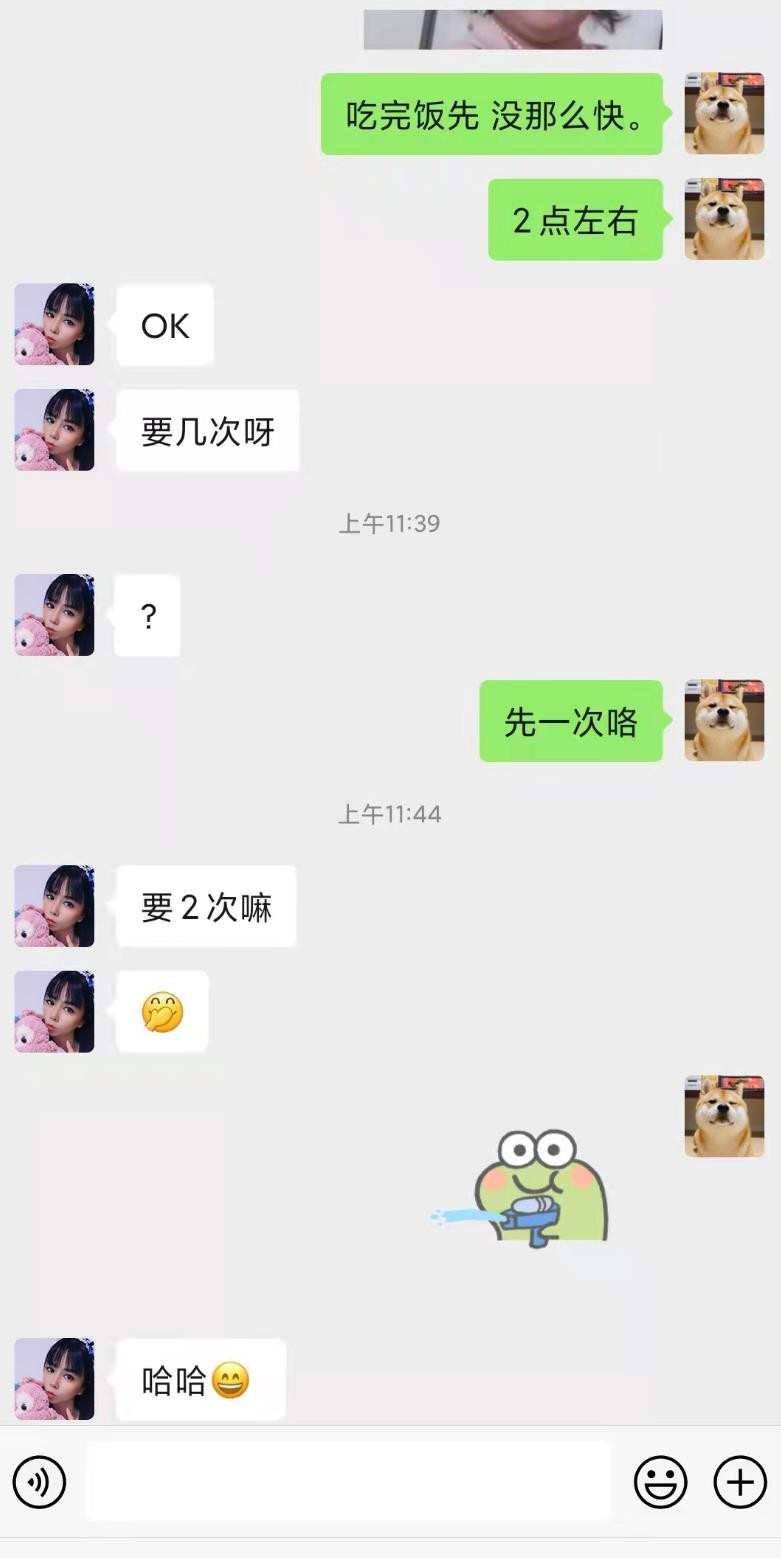Open the girl's profile avatar beside 'OK'
This screenshot has height=1558, width=781.
53,324
